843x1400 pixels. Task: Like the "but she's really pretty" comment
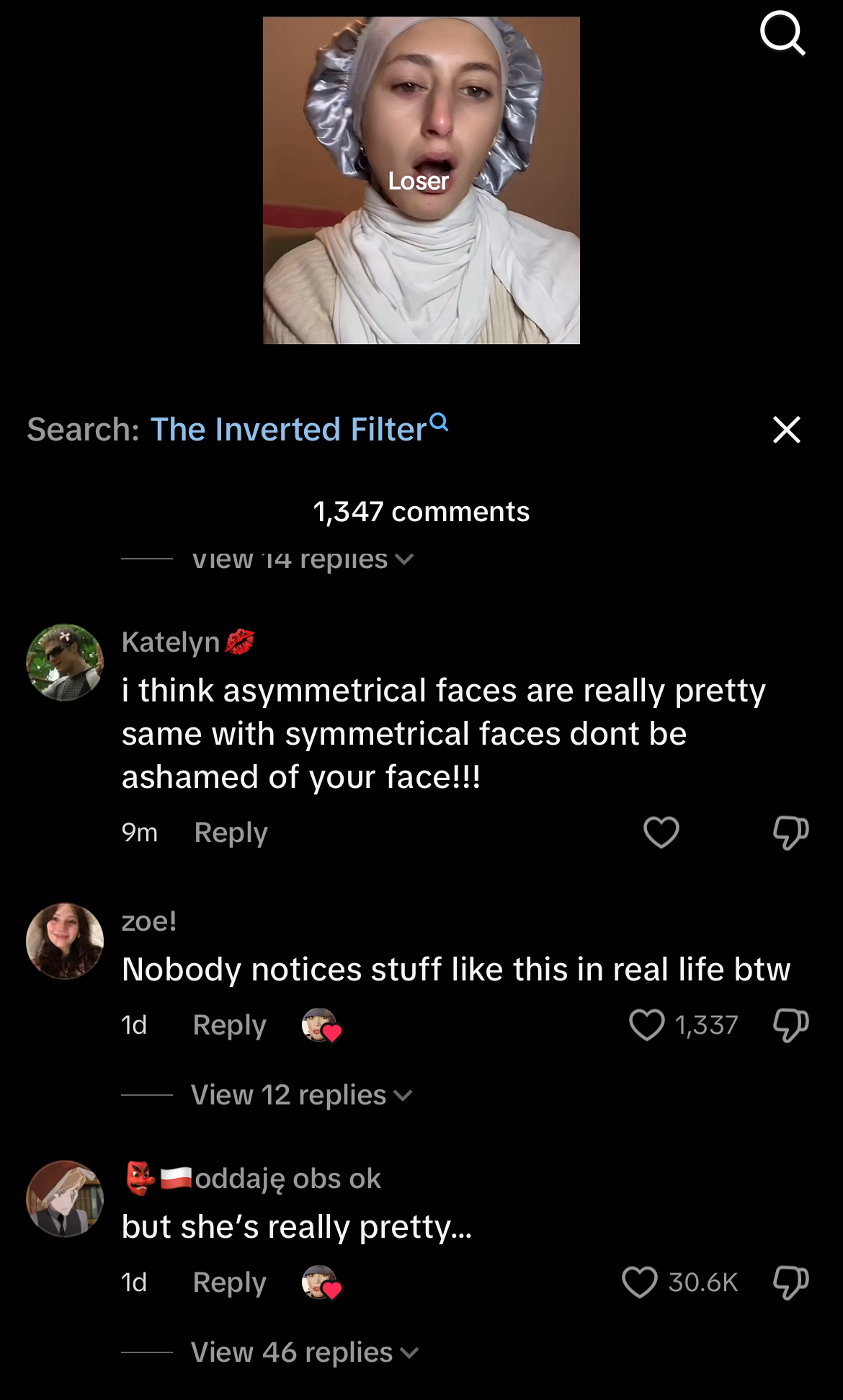point(640,1282)
